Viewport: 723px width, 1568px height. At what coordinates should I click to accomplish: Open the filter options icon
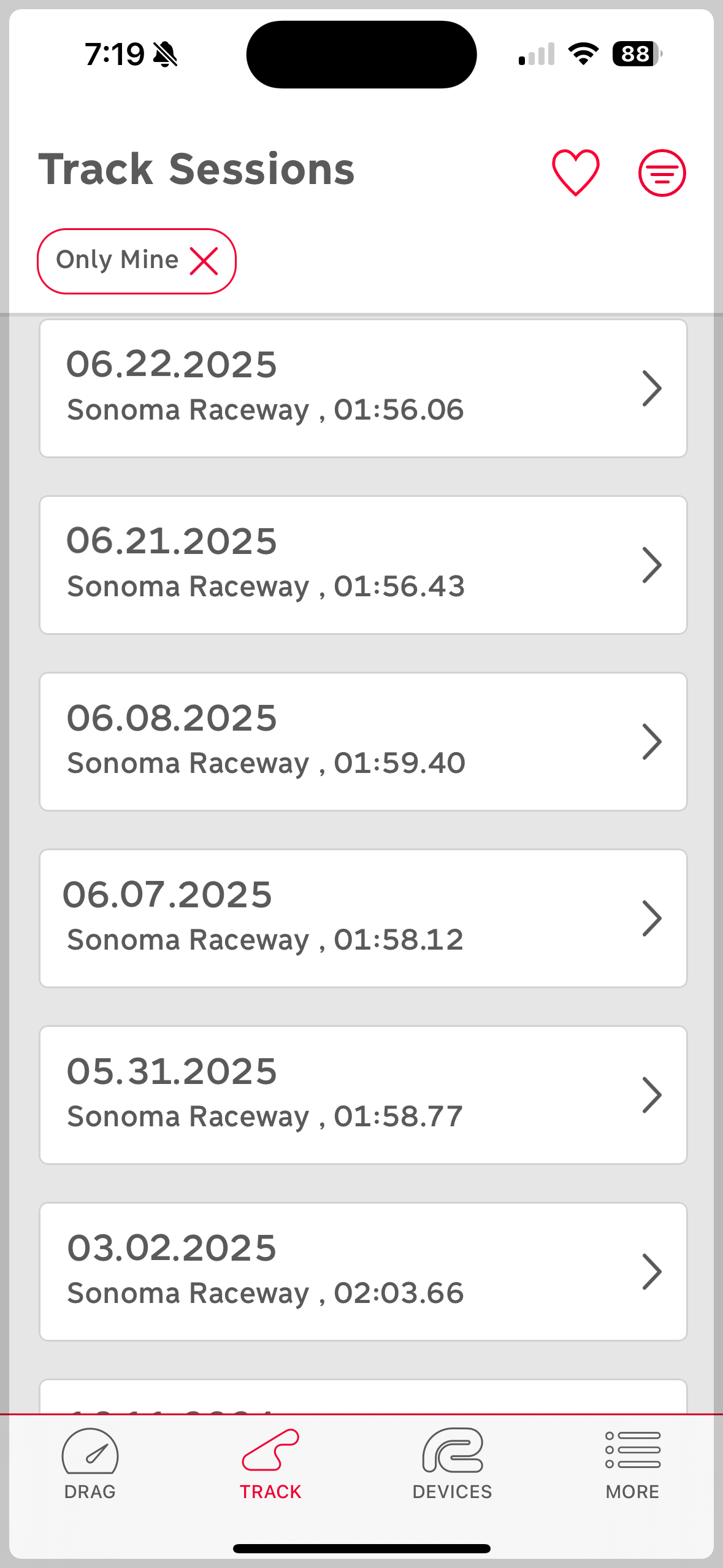(662, 172)
